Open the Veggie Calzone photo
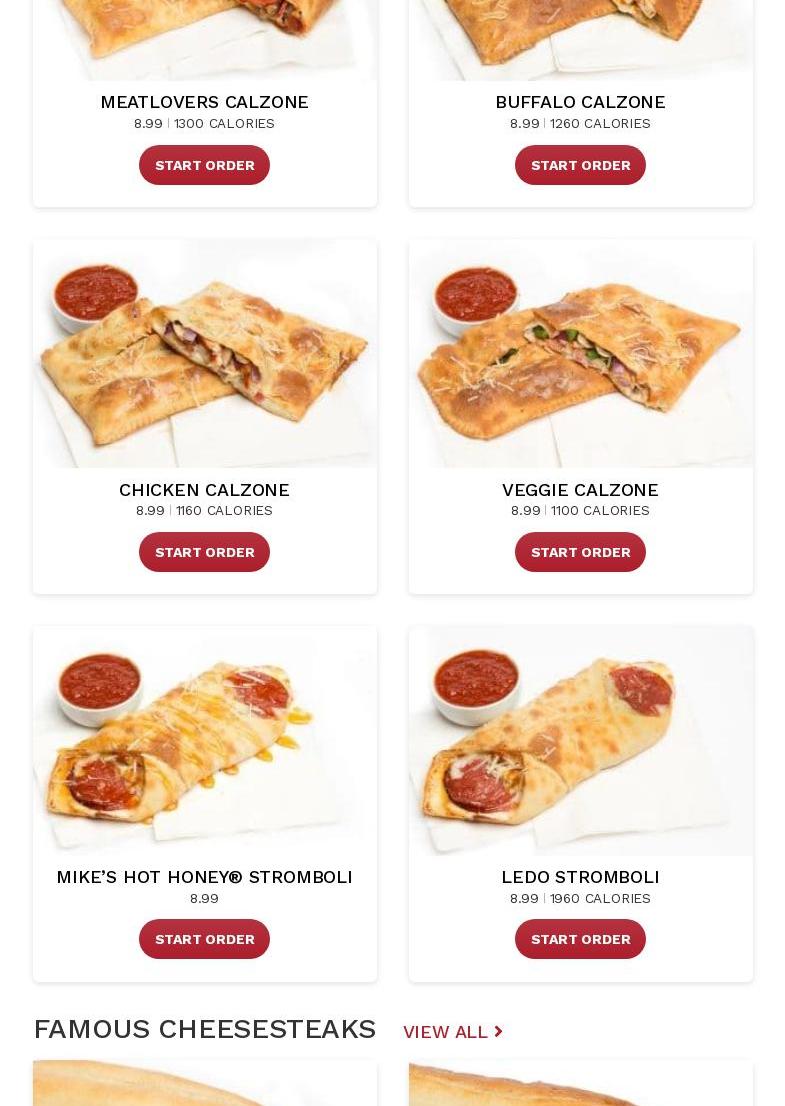The height and width of the screenshot is (1106, 785). [x=580, y=353]
